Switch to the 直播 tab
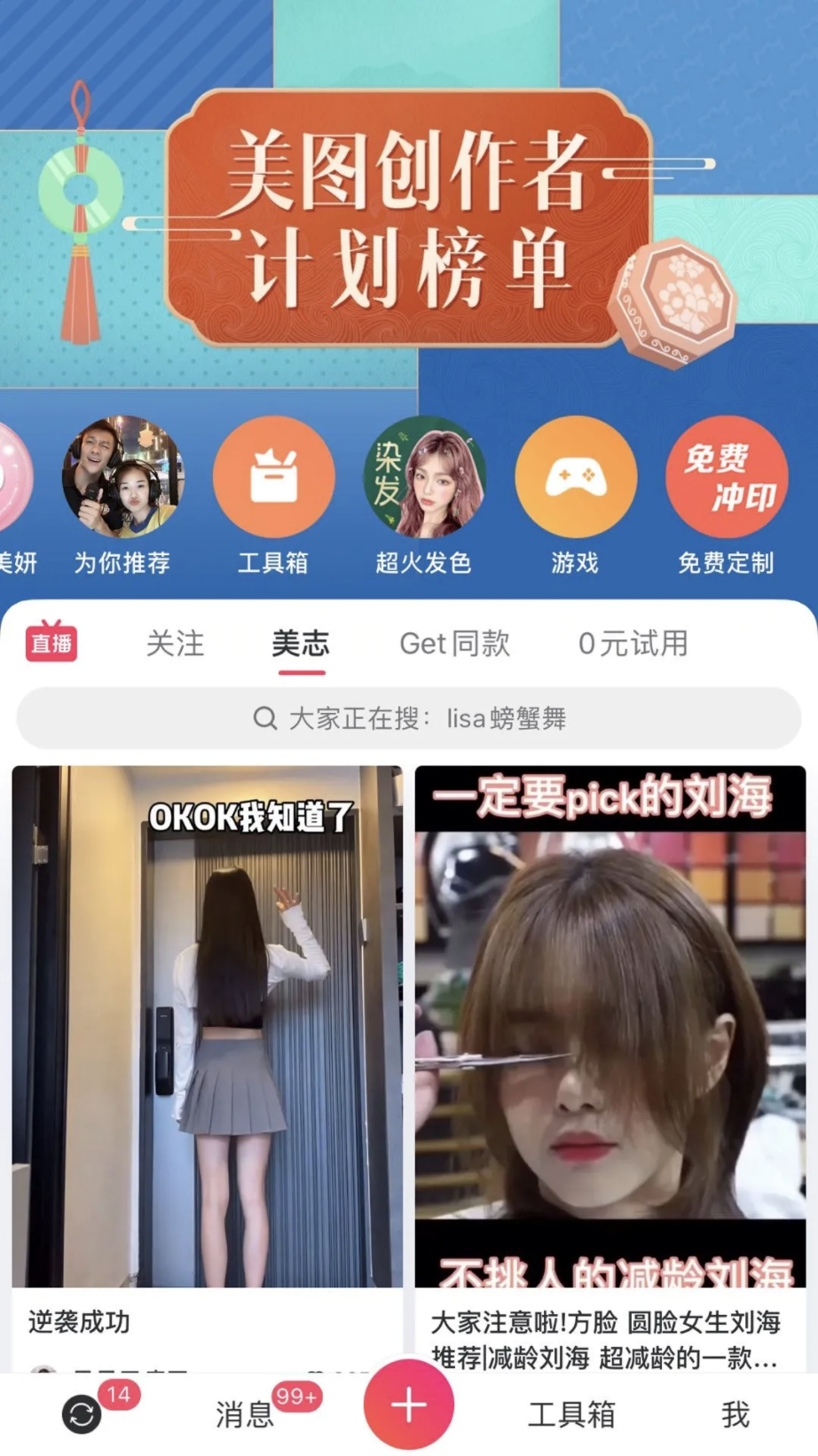This screenshot has height=1456, width=818. [51, 642]
